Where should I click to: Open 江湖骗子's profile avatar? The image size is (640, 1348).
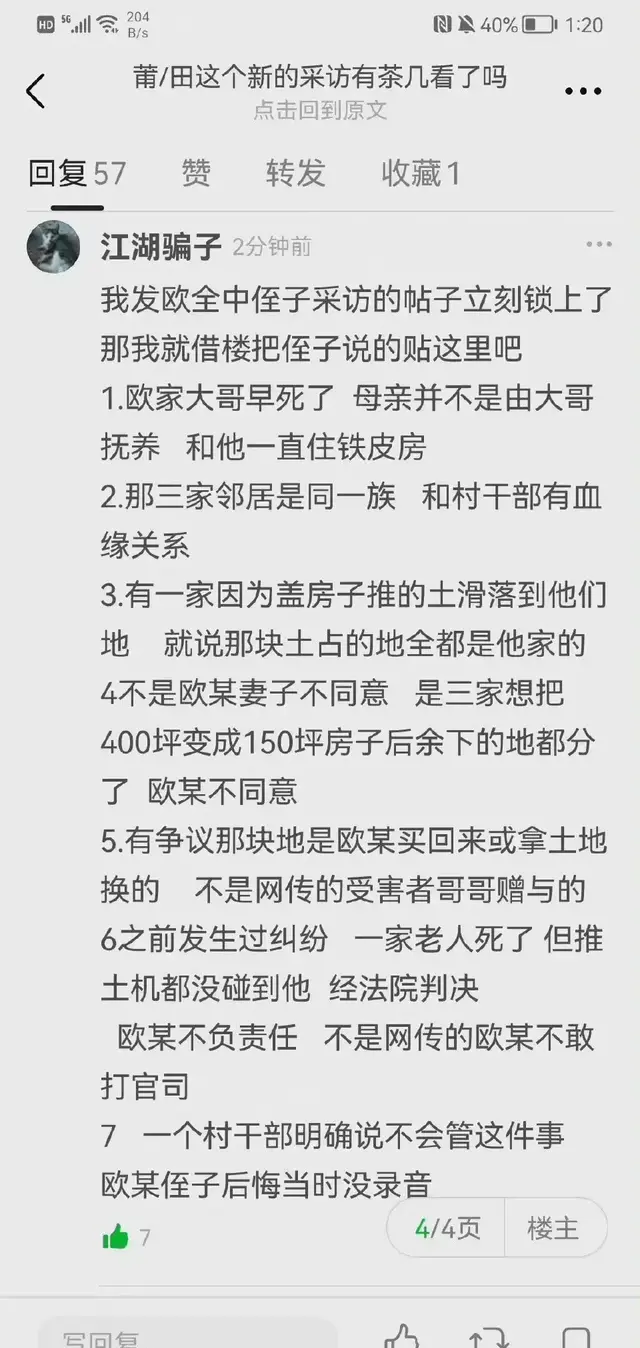[x=54, y=246]
